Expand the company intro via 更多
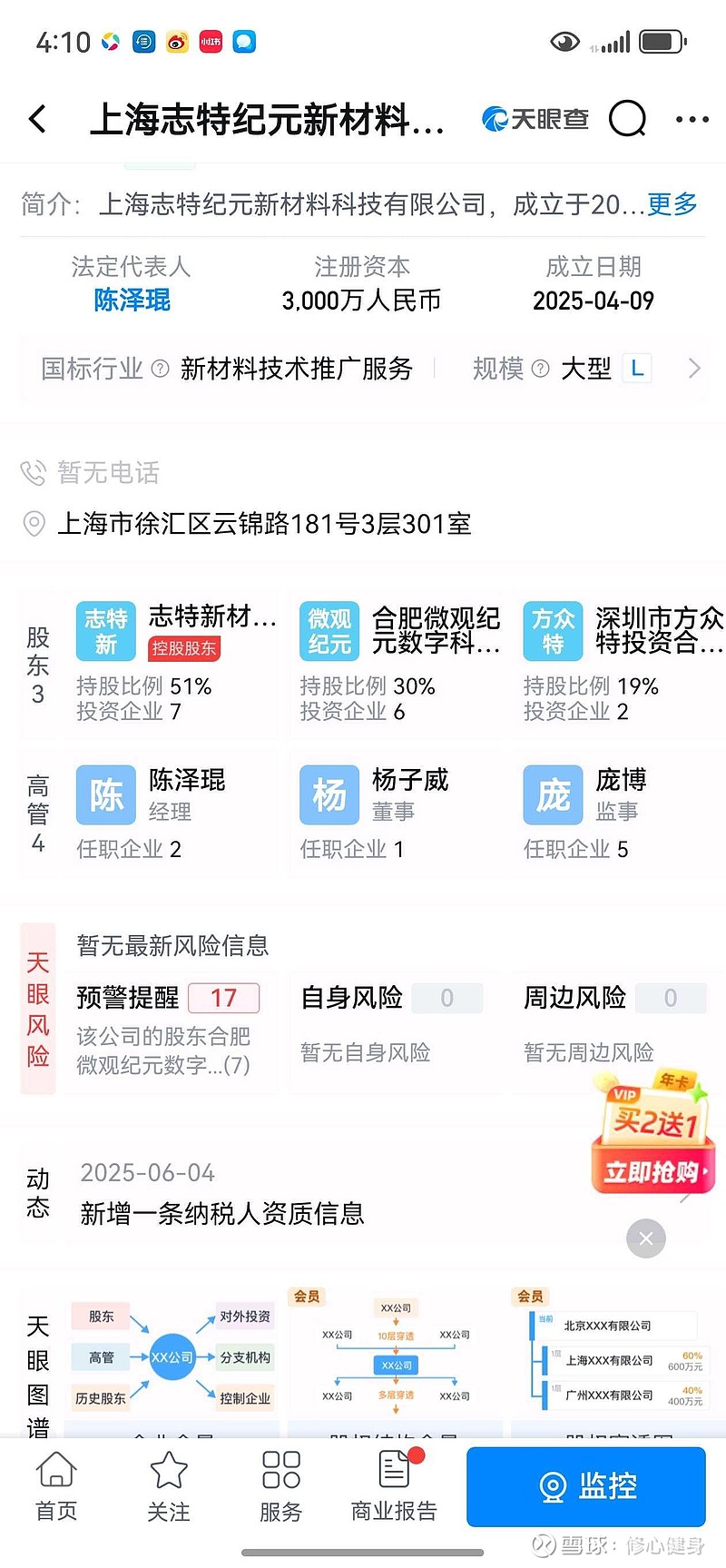This screenshot has width=726, height=1568. pyautogui.click(x=671, y=205)
